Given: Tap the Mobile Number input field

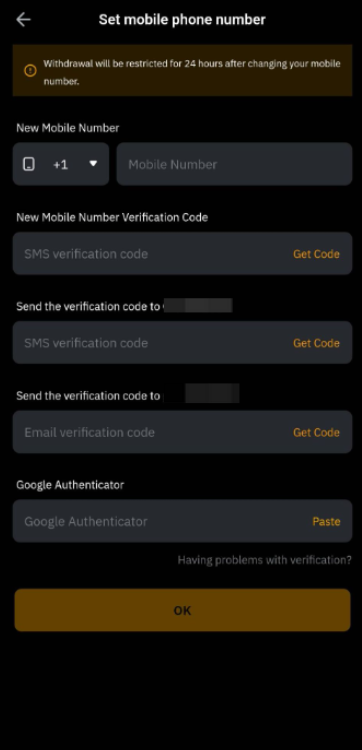Looking at the screenshot, I should (x=234, y=164).
